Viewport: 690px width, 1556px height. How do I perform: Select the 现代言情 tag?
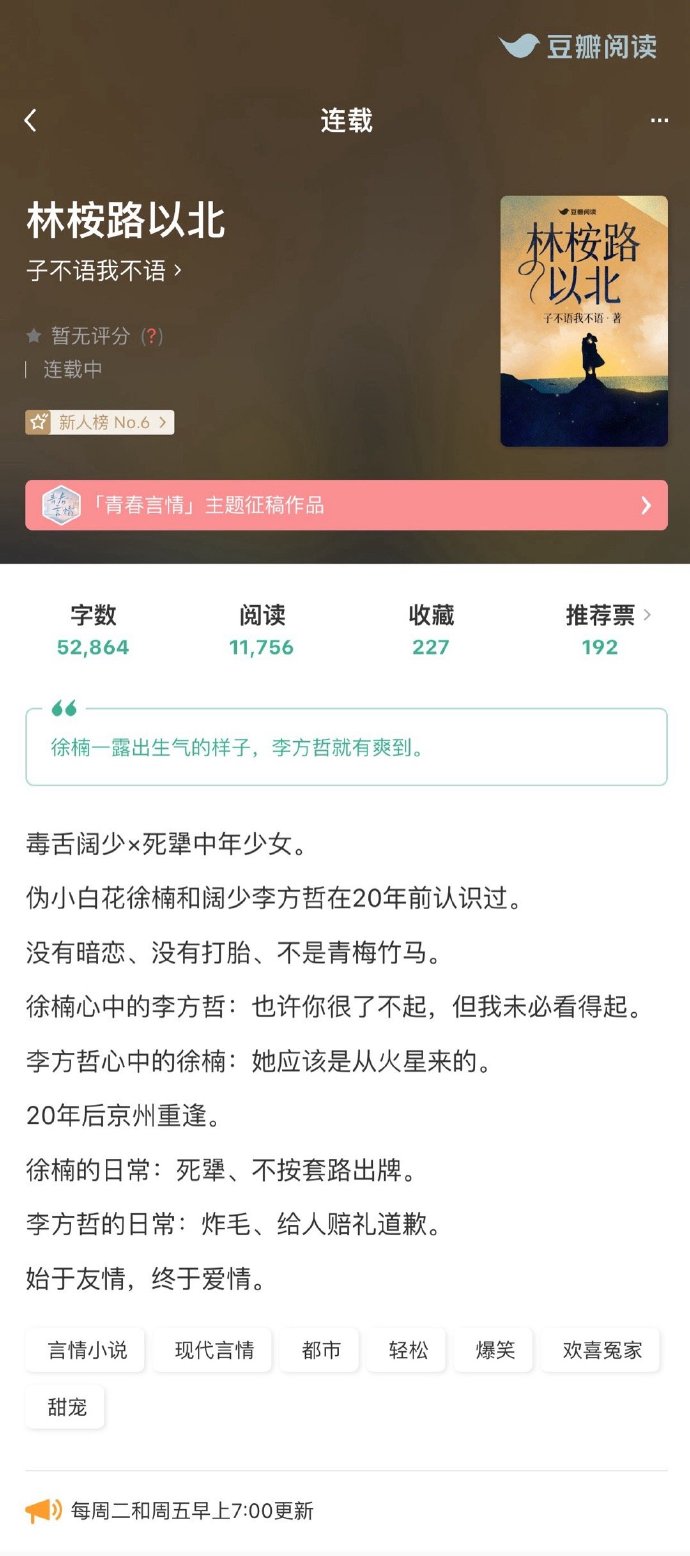point(213,1350)
